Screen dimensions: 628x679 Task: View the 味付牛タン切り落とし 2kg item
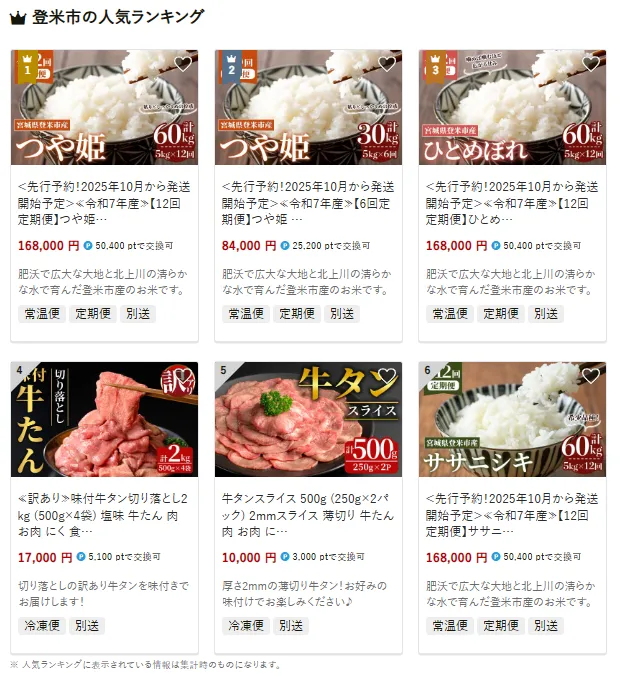coord(104,513)
